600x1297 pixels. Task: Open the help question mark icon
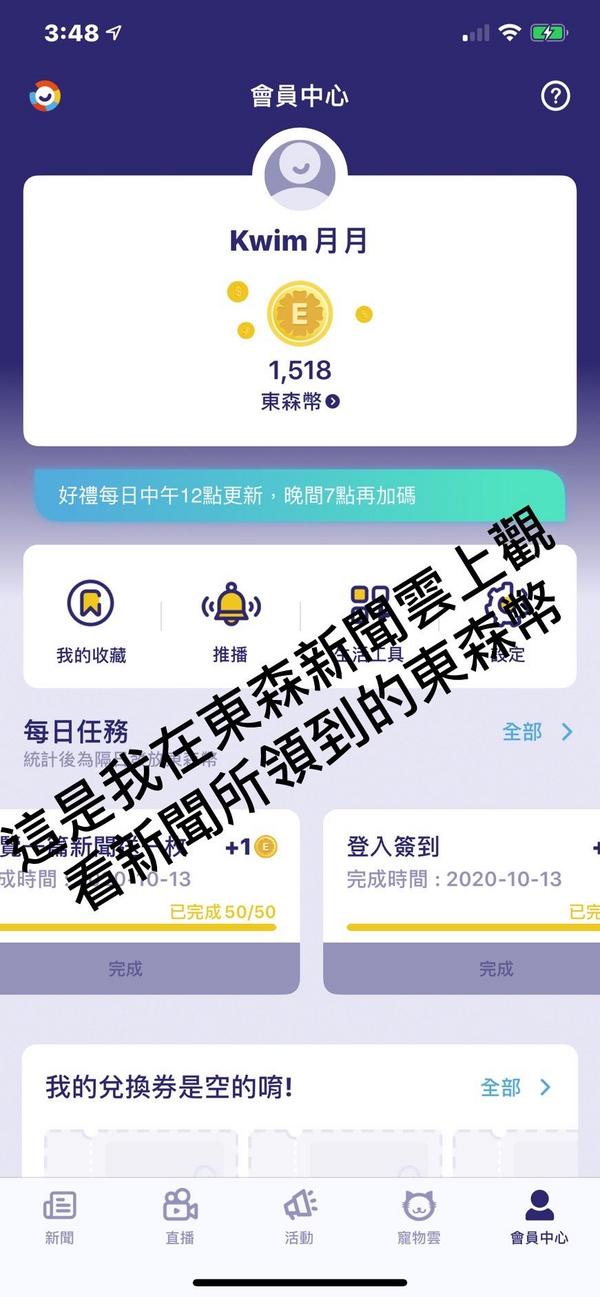click(x=555, y=96)
